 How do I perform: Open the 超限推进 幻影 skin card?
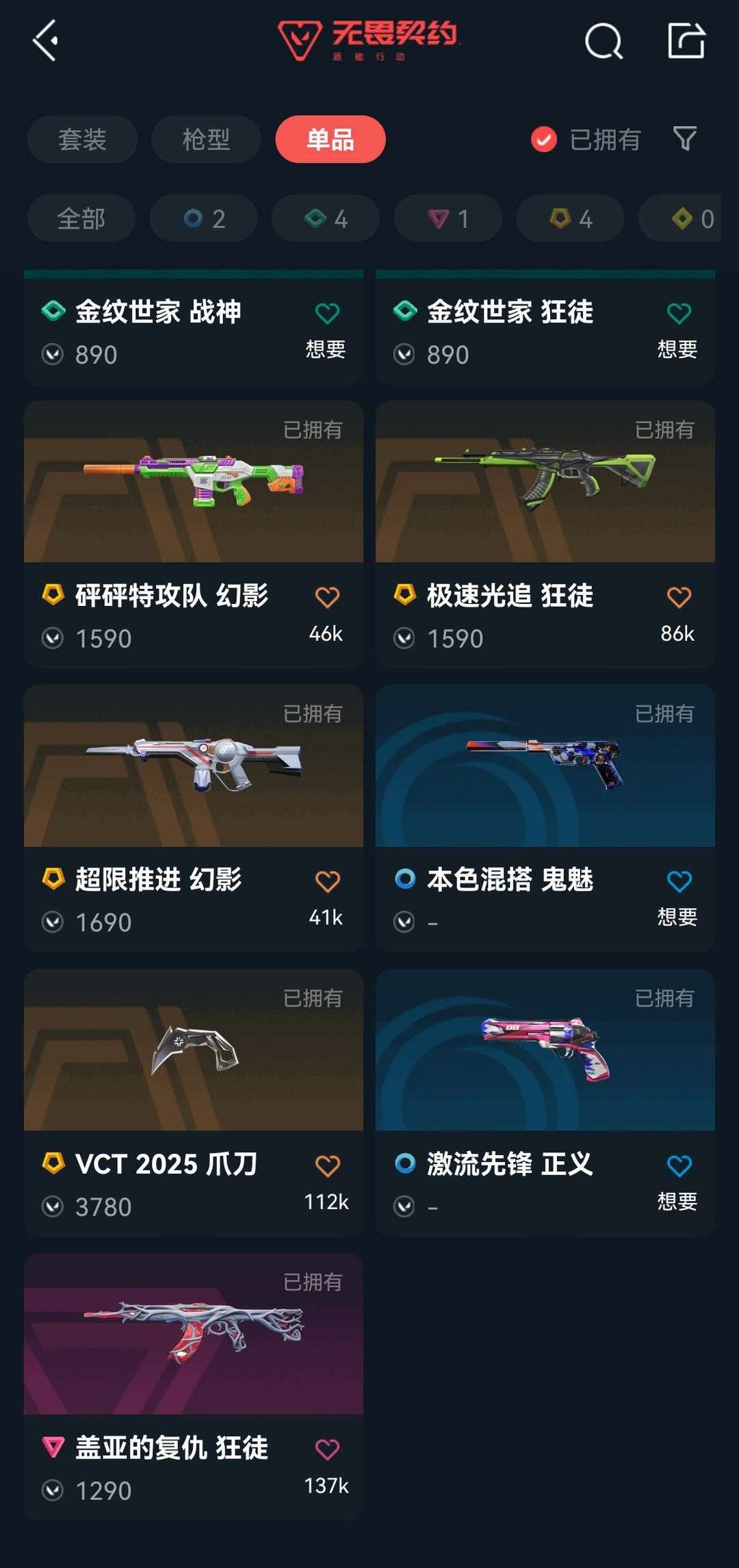[193, 767]
